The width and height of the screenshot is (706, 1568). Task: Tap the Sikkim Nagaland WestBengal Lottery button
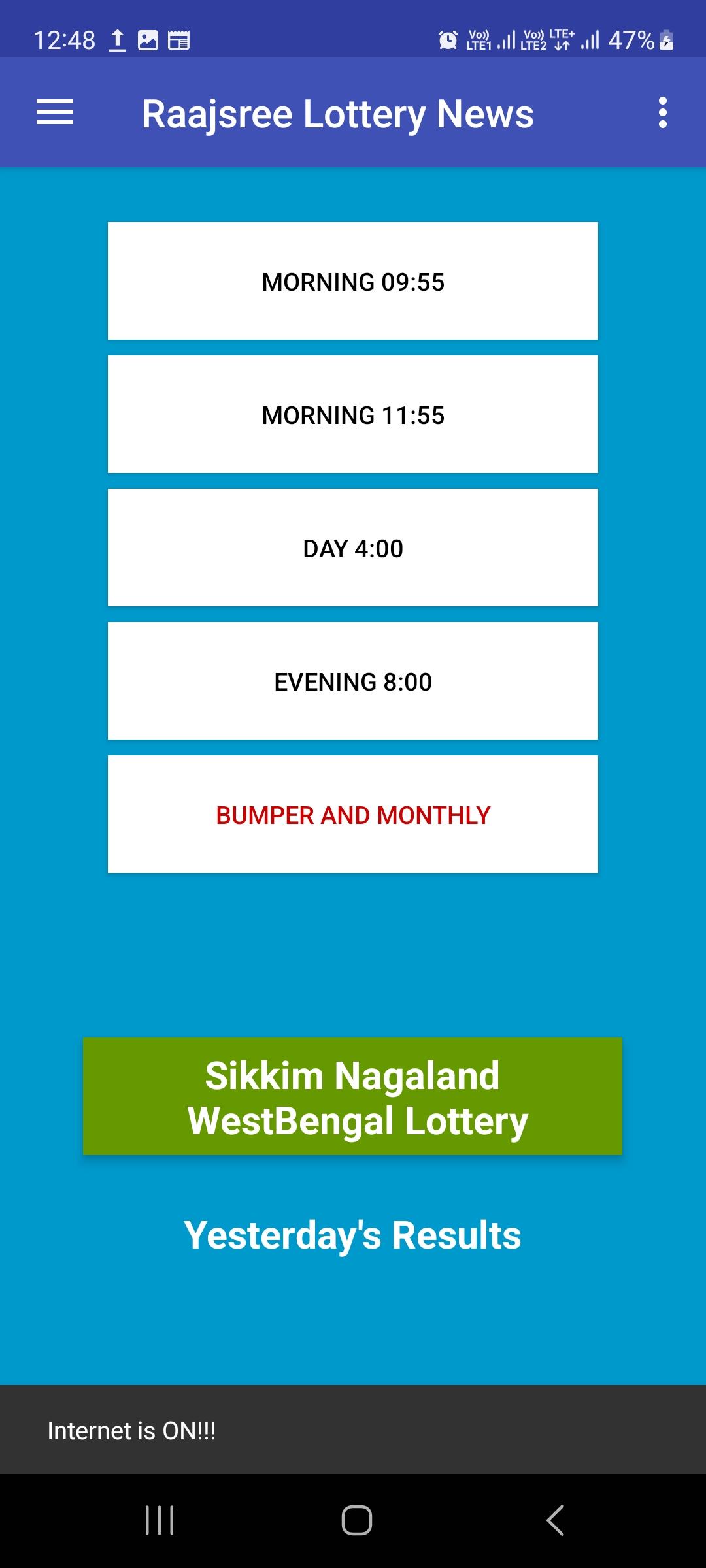click(x=352, y=1096)
